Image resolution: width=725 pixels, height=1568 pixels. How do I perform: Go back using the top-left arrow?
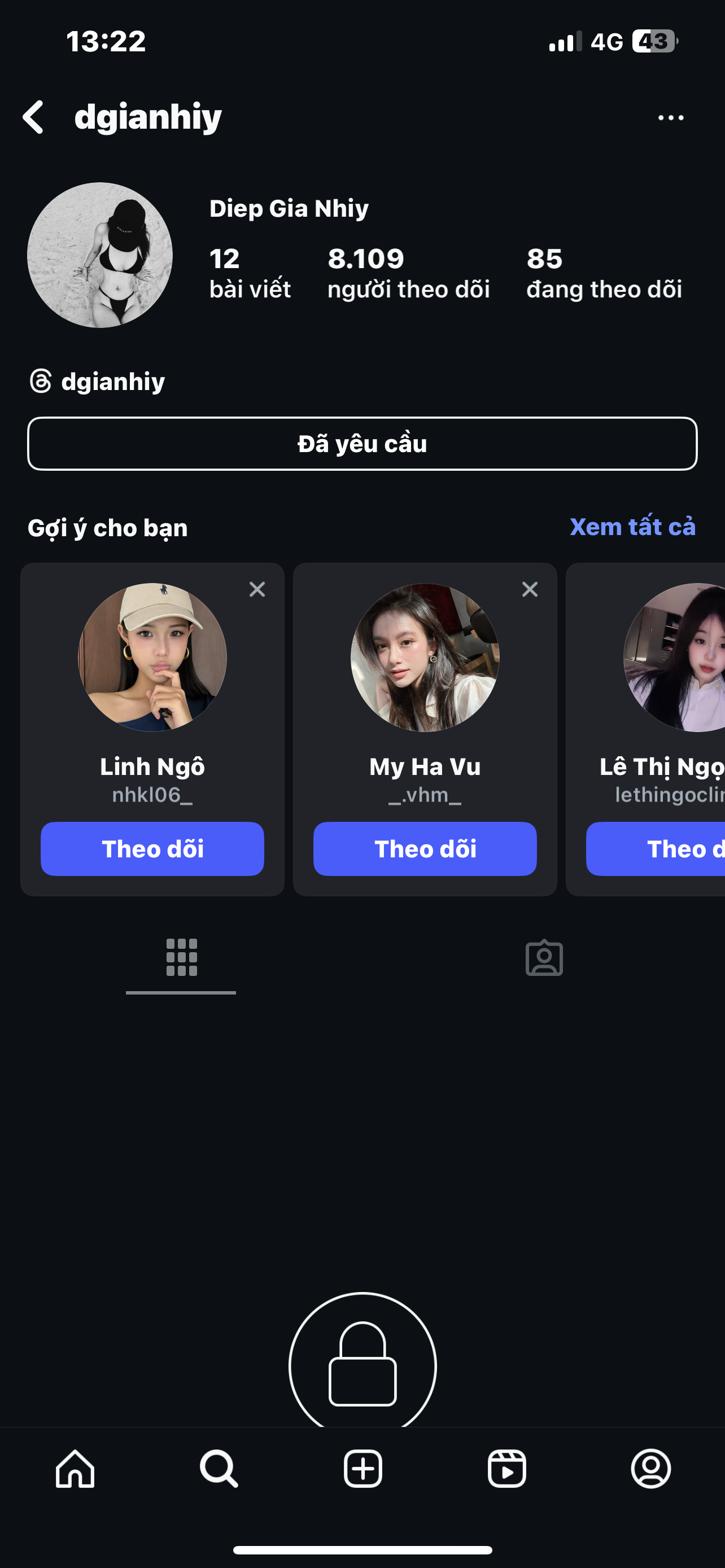[x=34, y=117]
